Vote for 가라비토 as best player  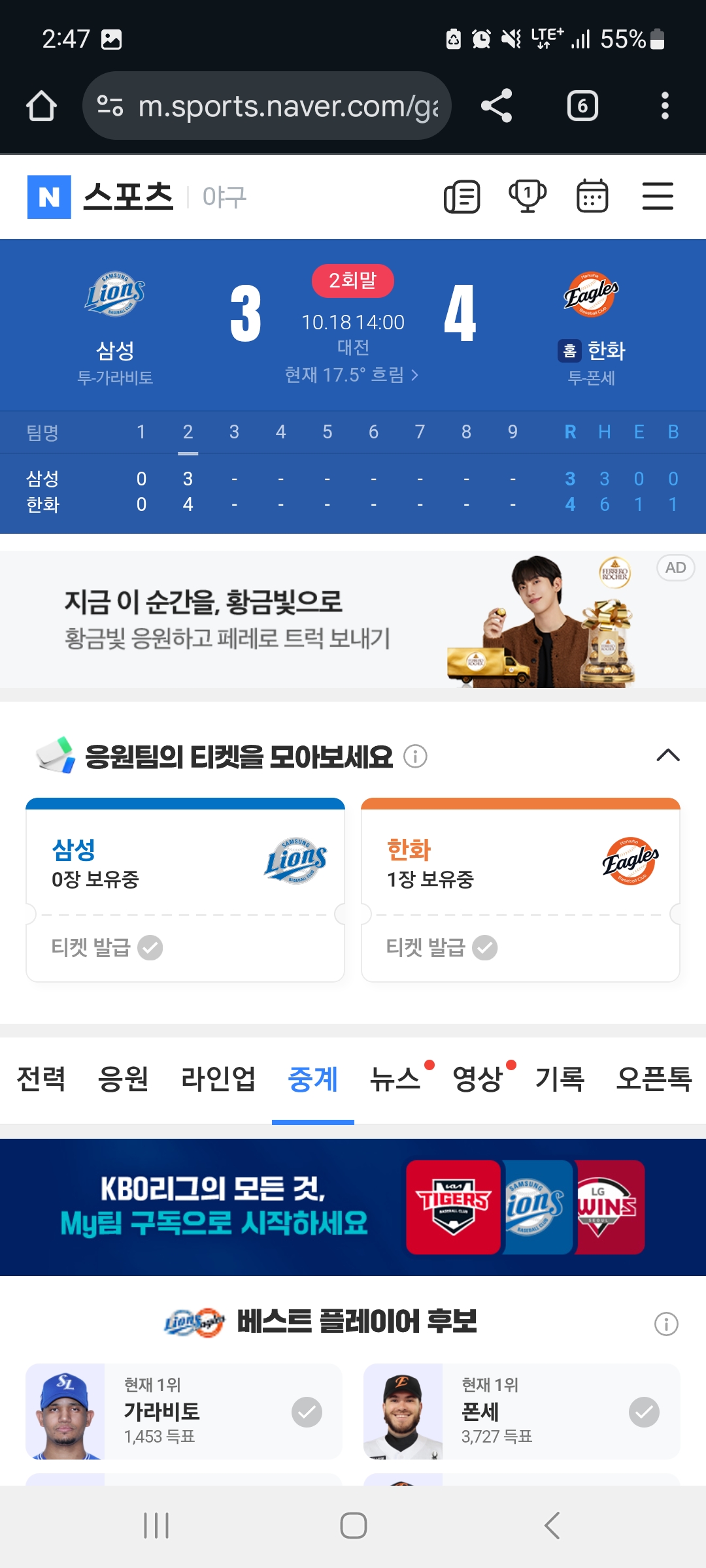(x=307, y=1412)
